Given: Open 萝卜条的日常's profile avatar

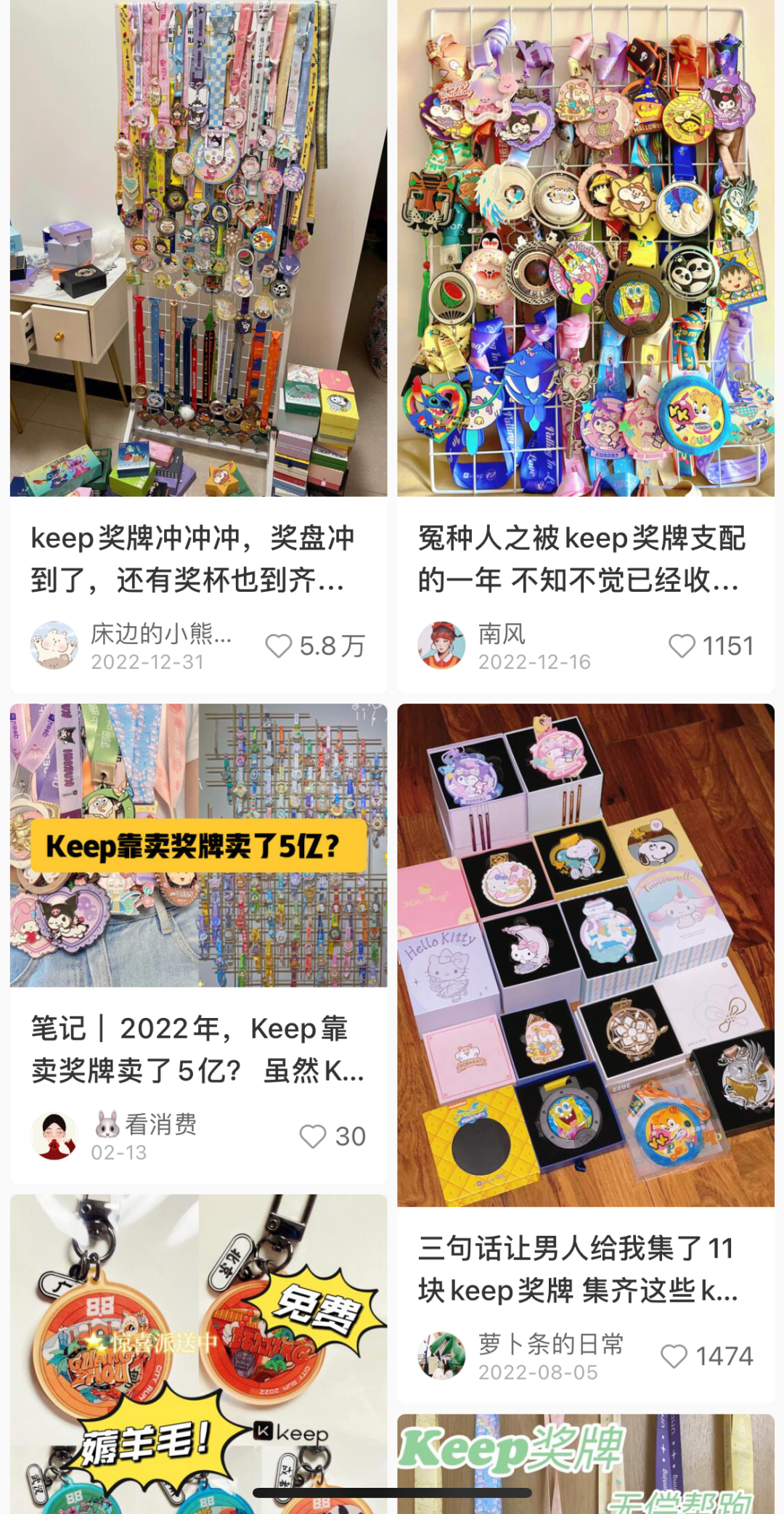Looking at the screenshot, I should tap(441, 1355).
